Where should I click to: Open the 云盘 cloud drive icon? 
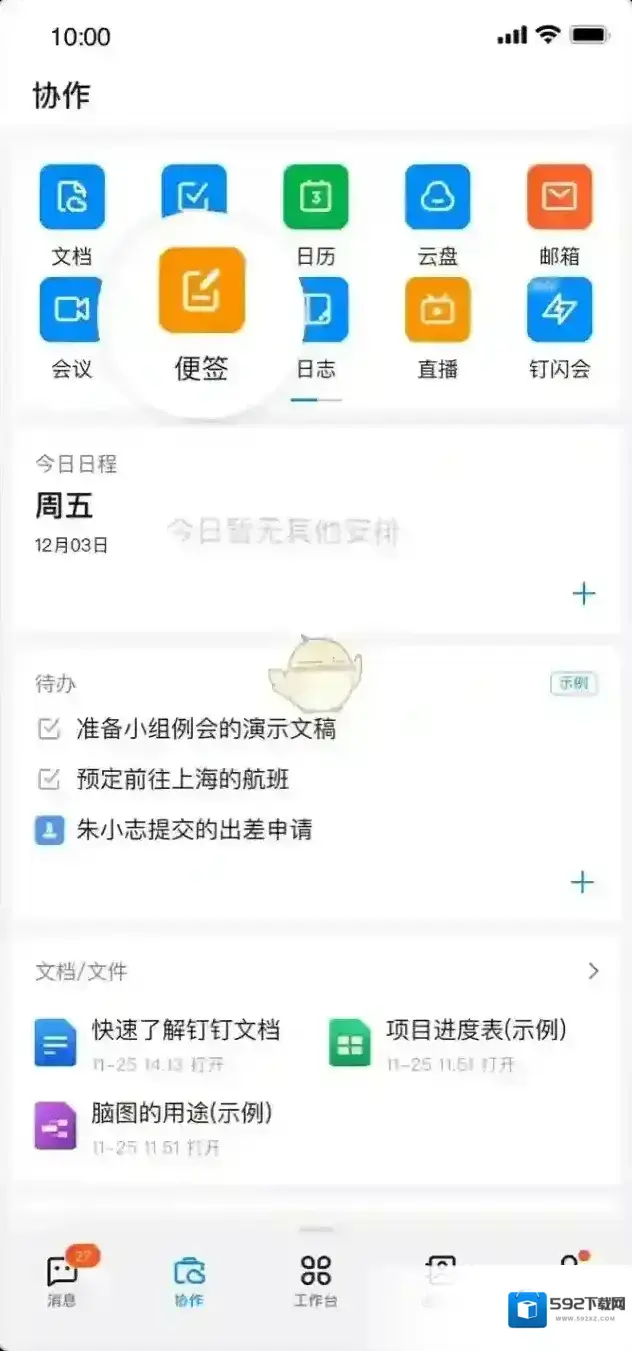437,198
